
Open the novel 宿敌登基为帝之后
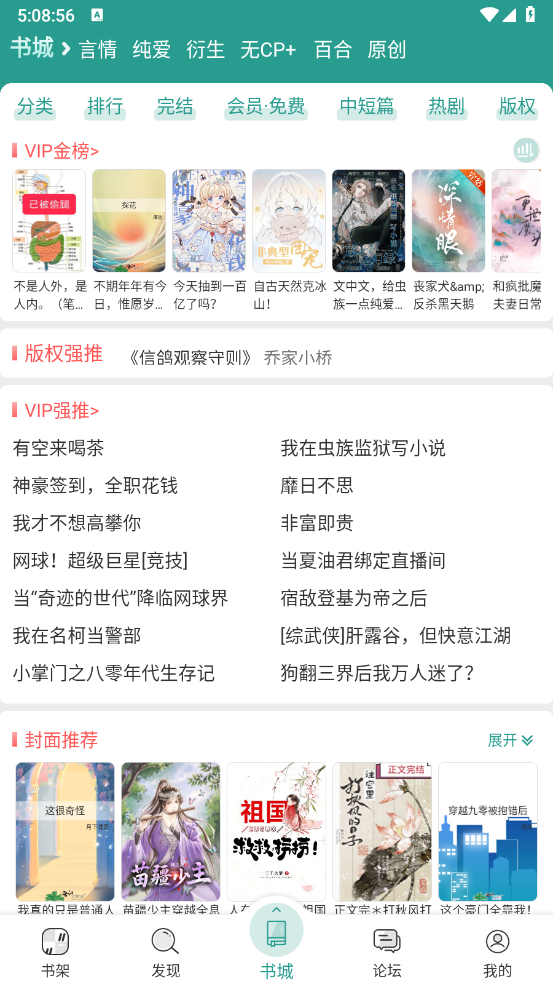click(x=353, y=598)
